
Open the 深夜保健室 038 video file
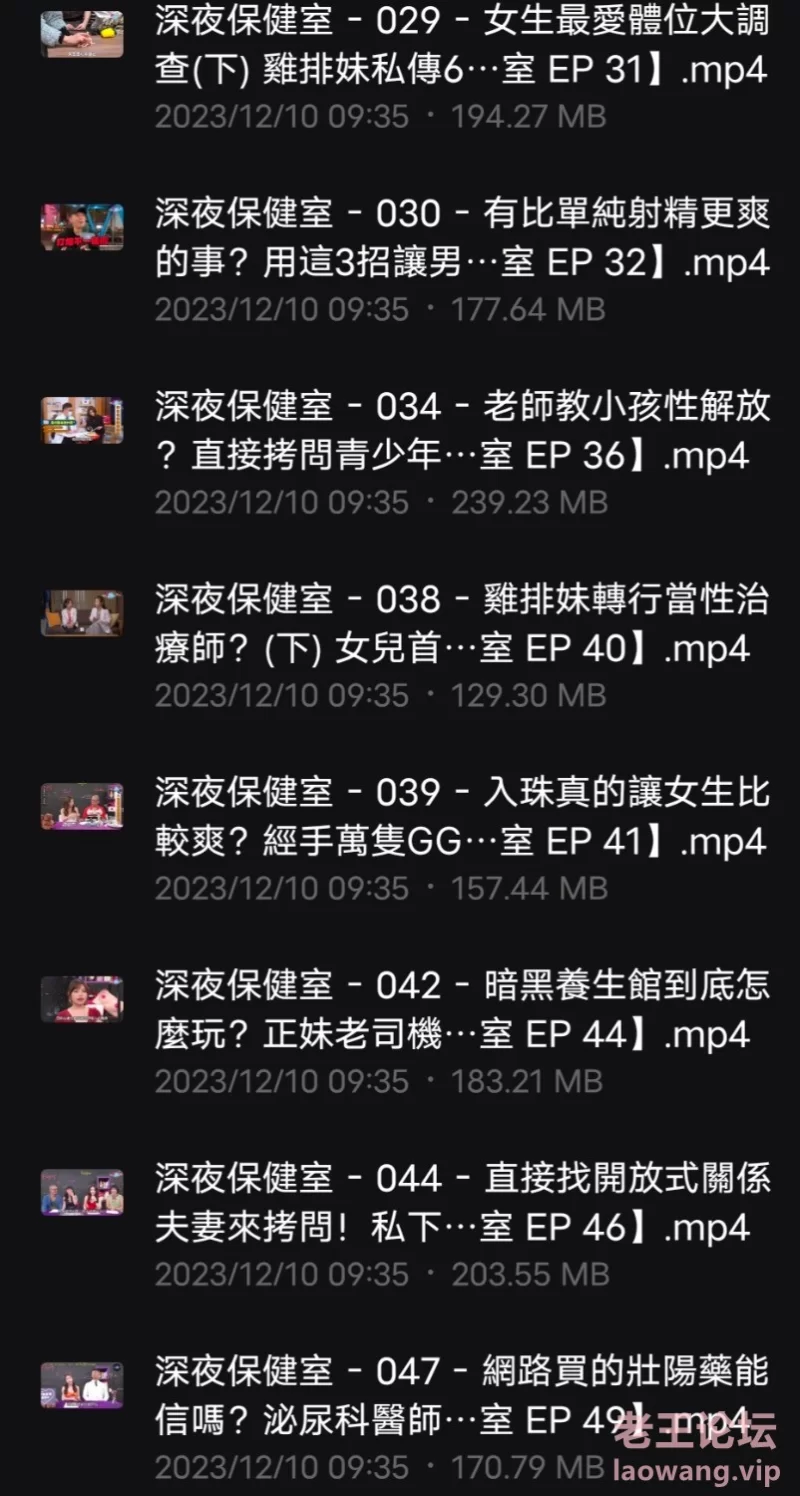tap(460, 624)
